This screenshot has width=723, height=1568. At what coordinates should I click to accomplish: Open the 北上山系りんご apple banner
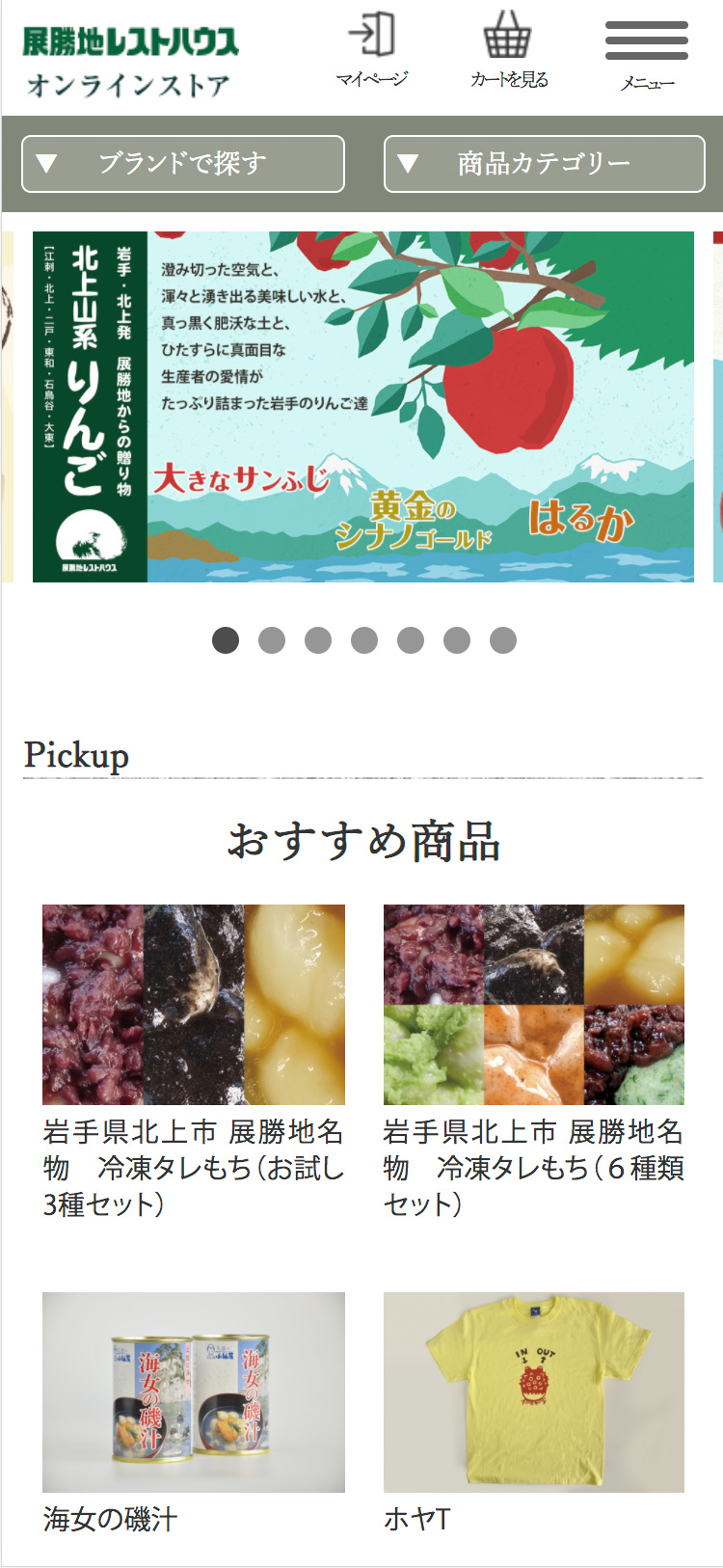363,406
